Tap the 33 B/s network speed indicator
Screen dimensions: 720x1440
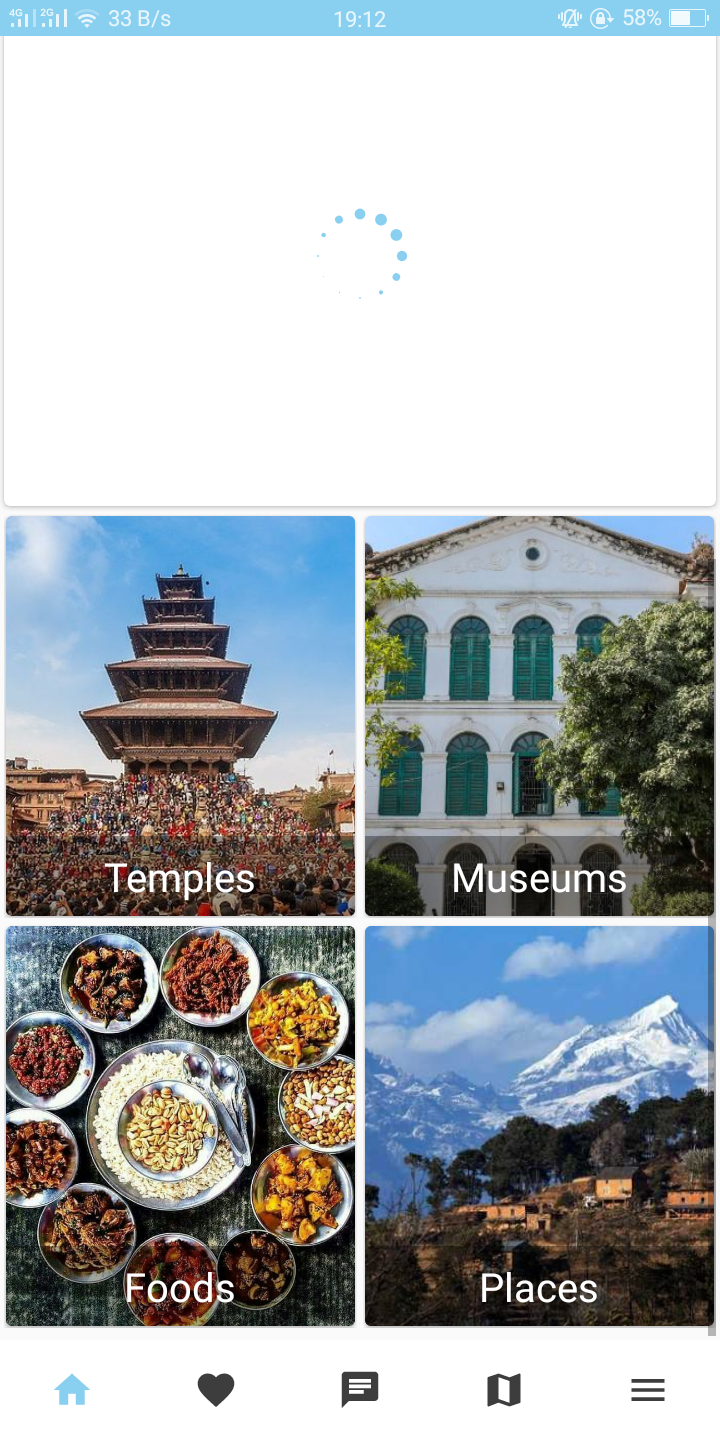(139, 16)
